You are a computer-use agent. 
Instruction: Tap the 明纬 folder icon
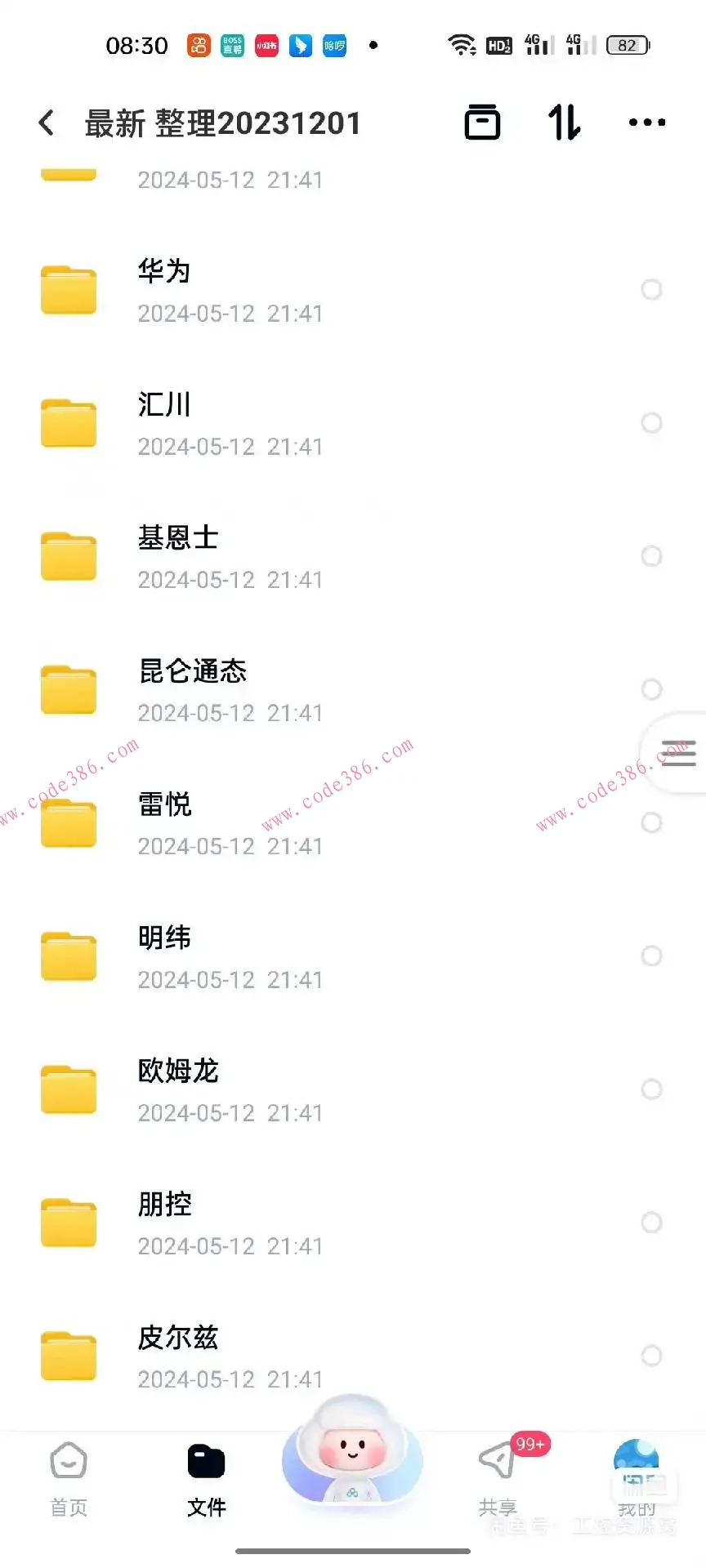69,956
